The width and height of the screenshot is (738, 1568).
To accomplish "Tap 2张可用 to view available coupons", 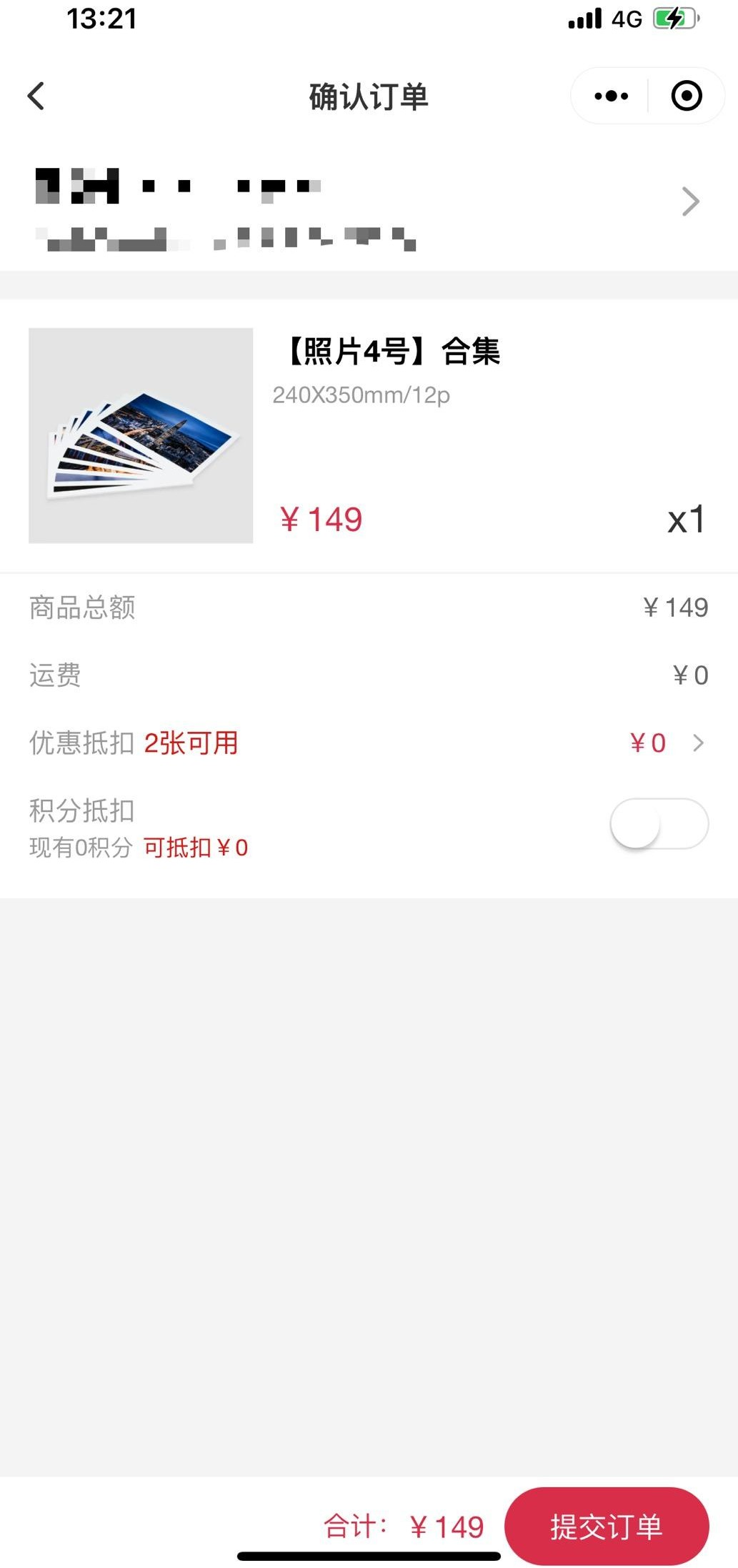I will tap(190, 744).
